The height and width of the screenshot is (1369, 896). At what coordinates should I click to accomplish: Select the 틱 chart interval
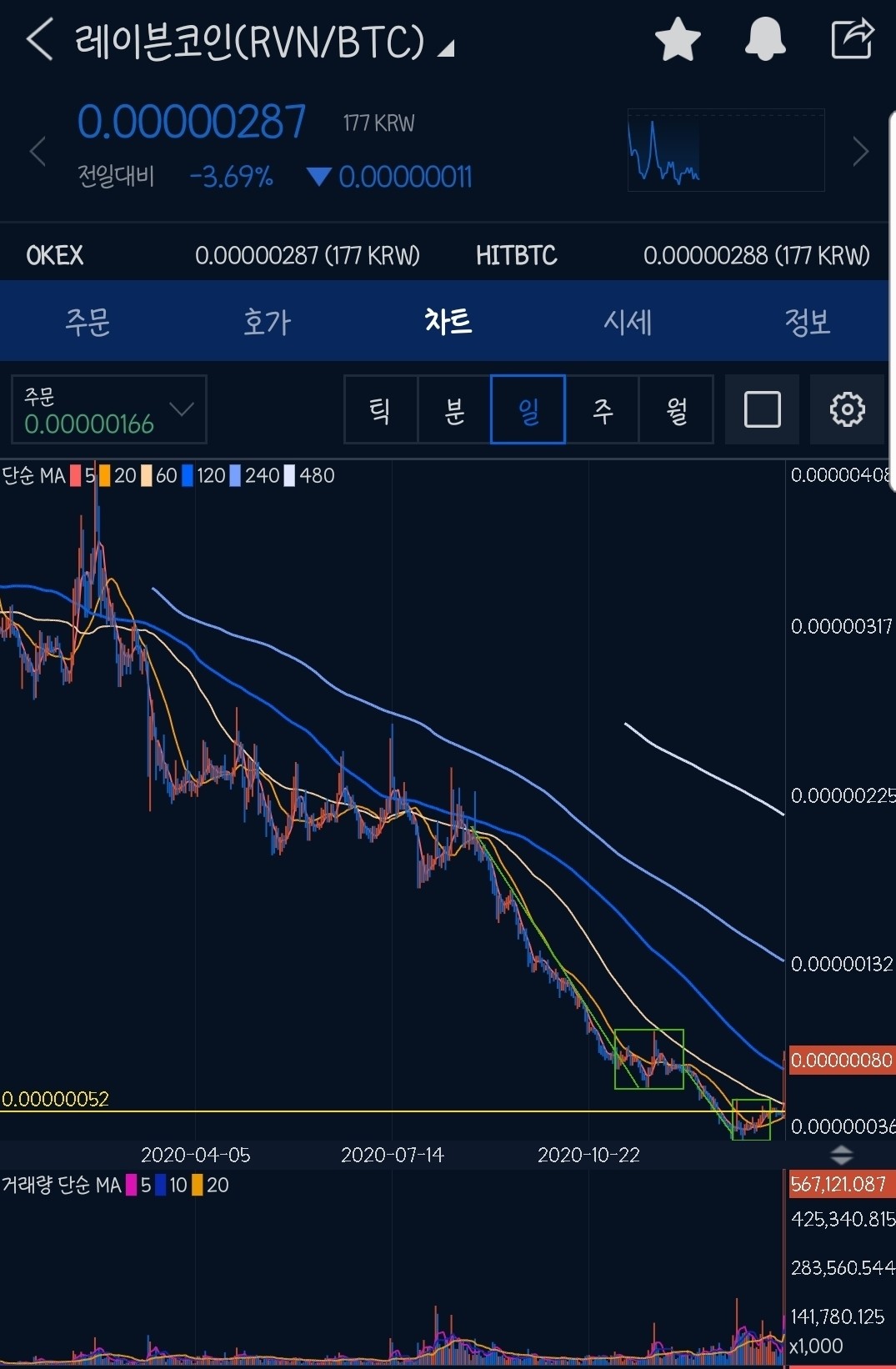pyautogui.click(x=380, y=409)
